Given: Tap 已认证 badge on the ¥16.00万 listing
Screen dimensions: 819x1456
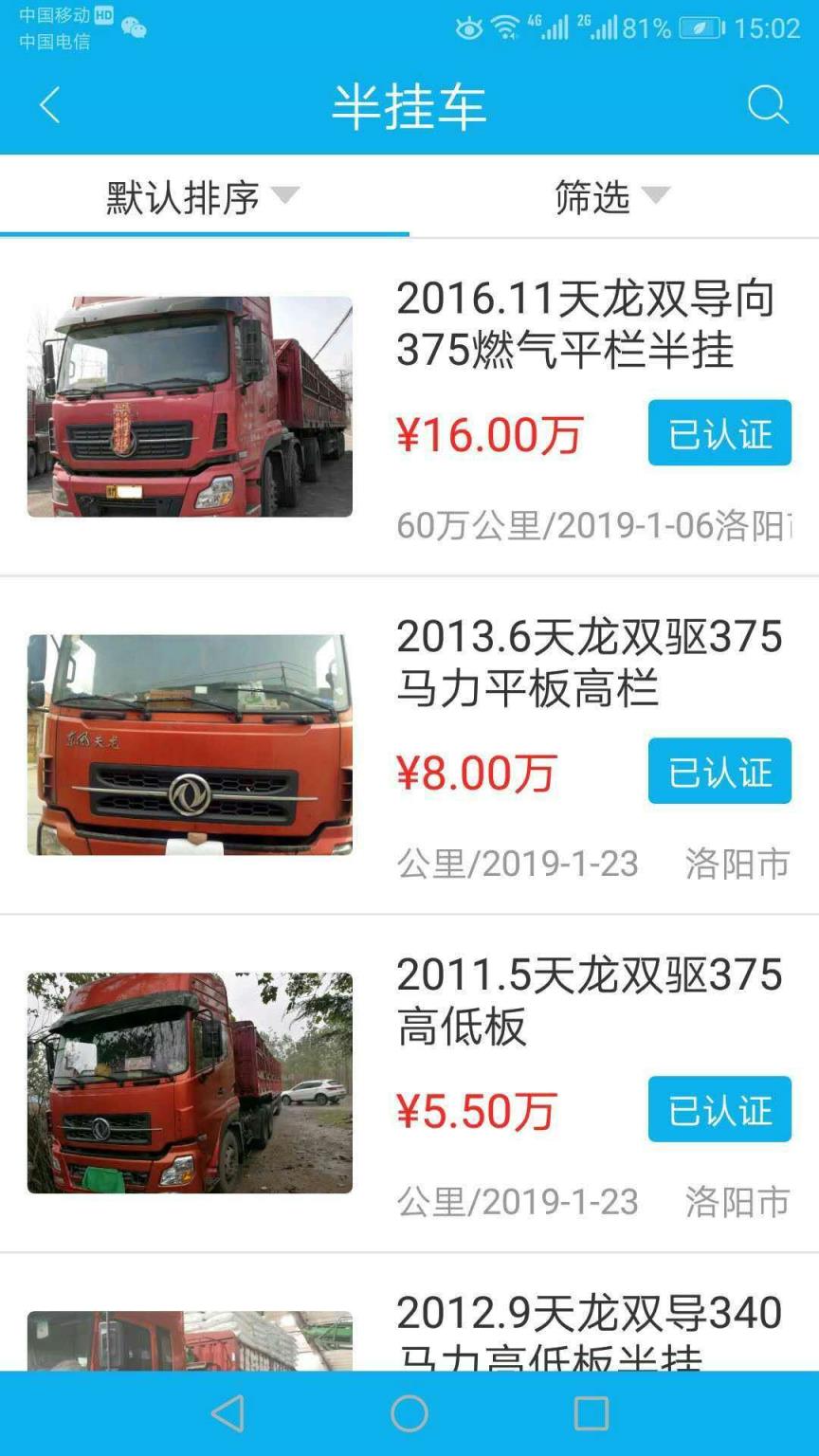Looking at the screenshot, I should click(x=719, y=433).
